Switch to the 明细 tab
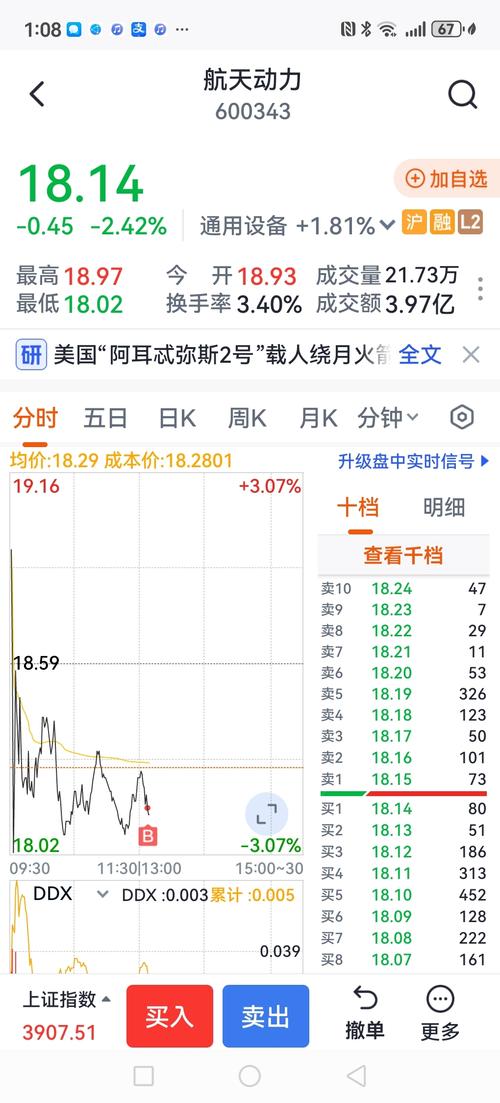500x1103 pixels. click(x=444, y=507)
